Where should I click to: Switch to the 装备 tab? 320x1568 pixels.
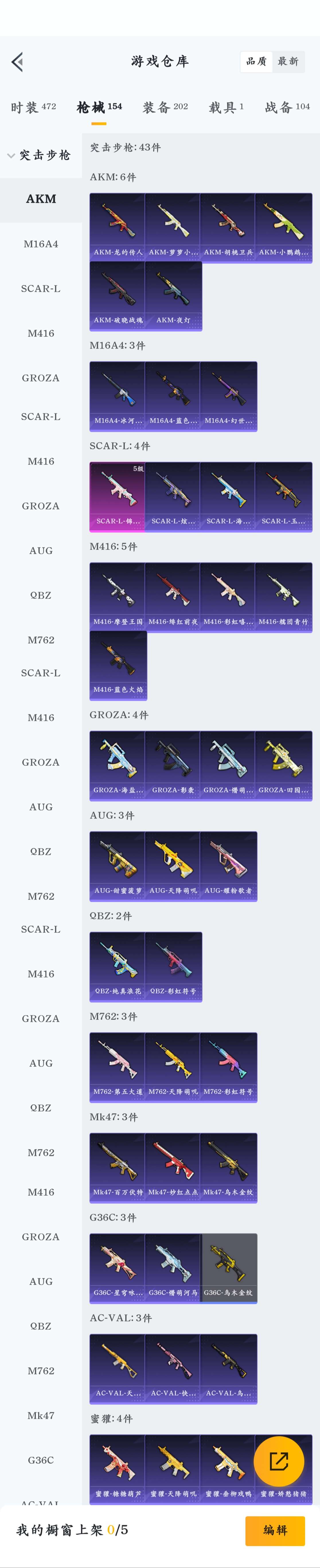click(165, 108)
